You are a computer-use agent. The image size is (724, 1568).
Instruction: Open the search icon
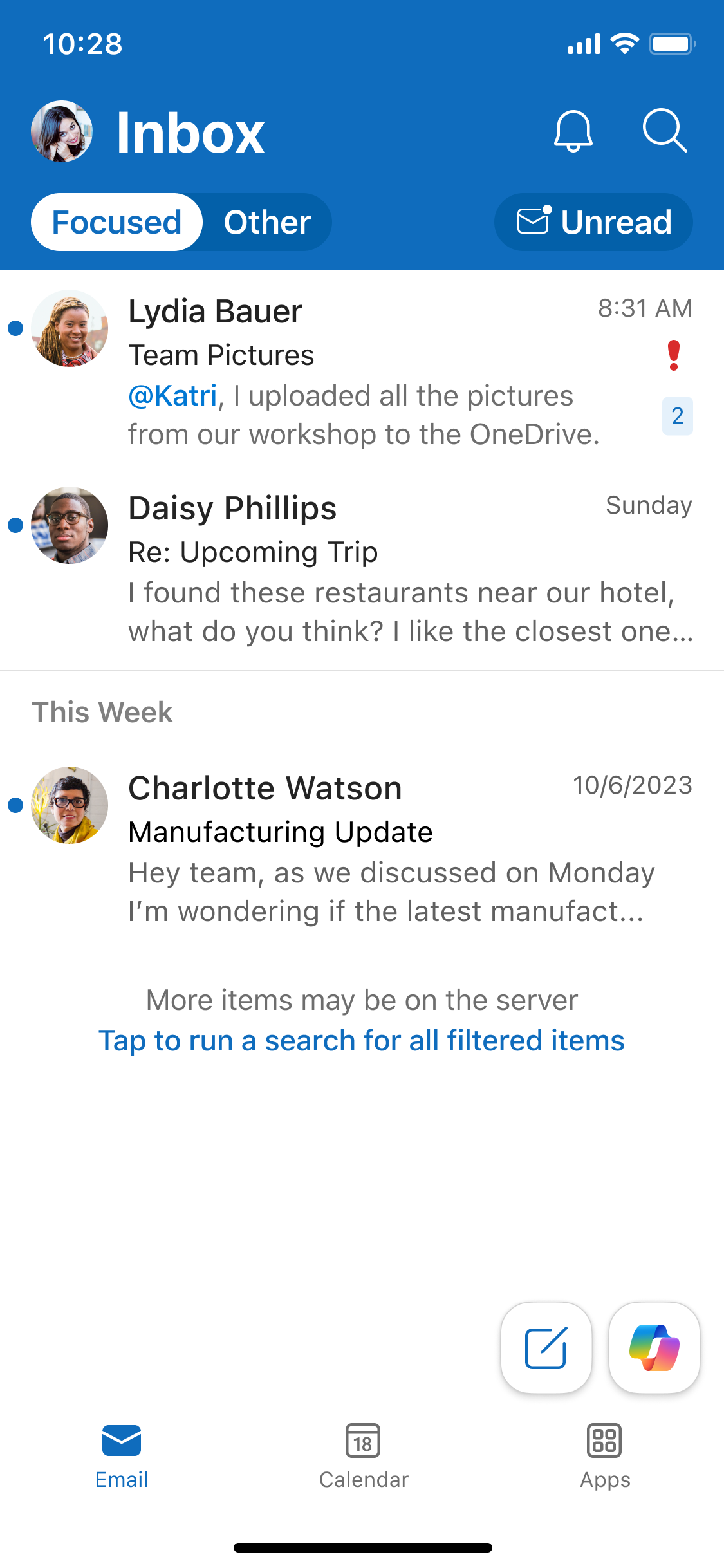(x=664, y=131)
